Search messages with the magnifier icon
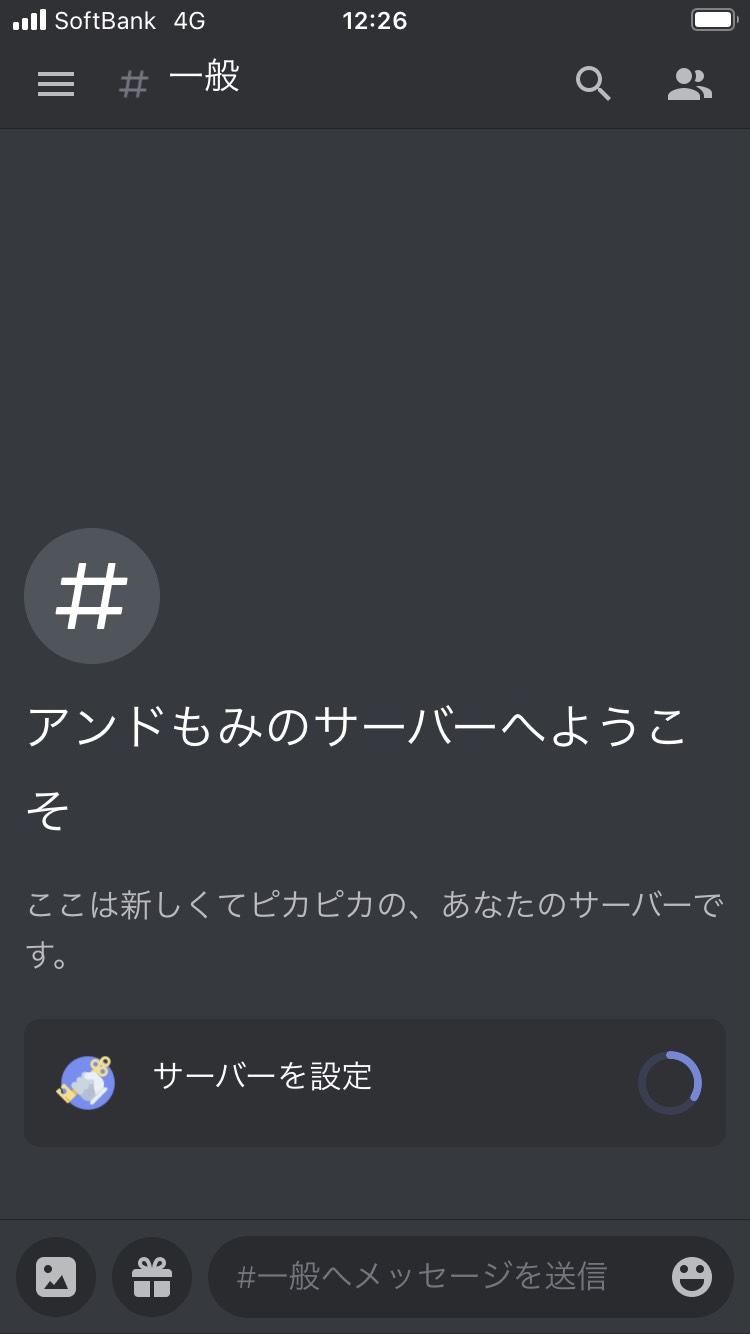750x1334 pixels. pyautogui.click(x=593, y=85)
